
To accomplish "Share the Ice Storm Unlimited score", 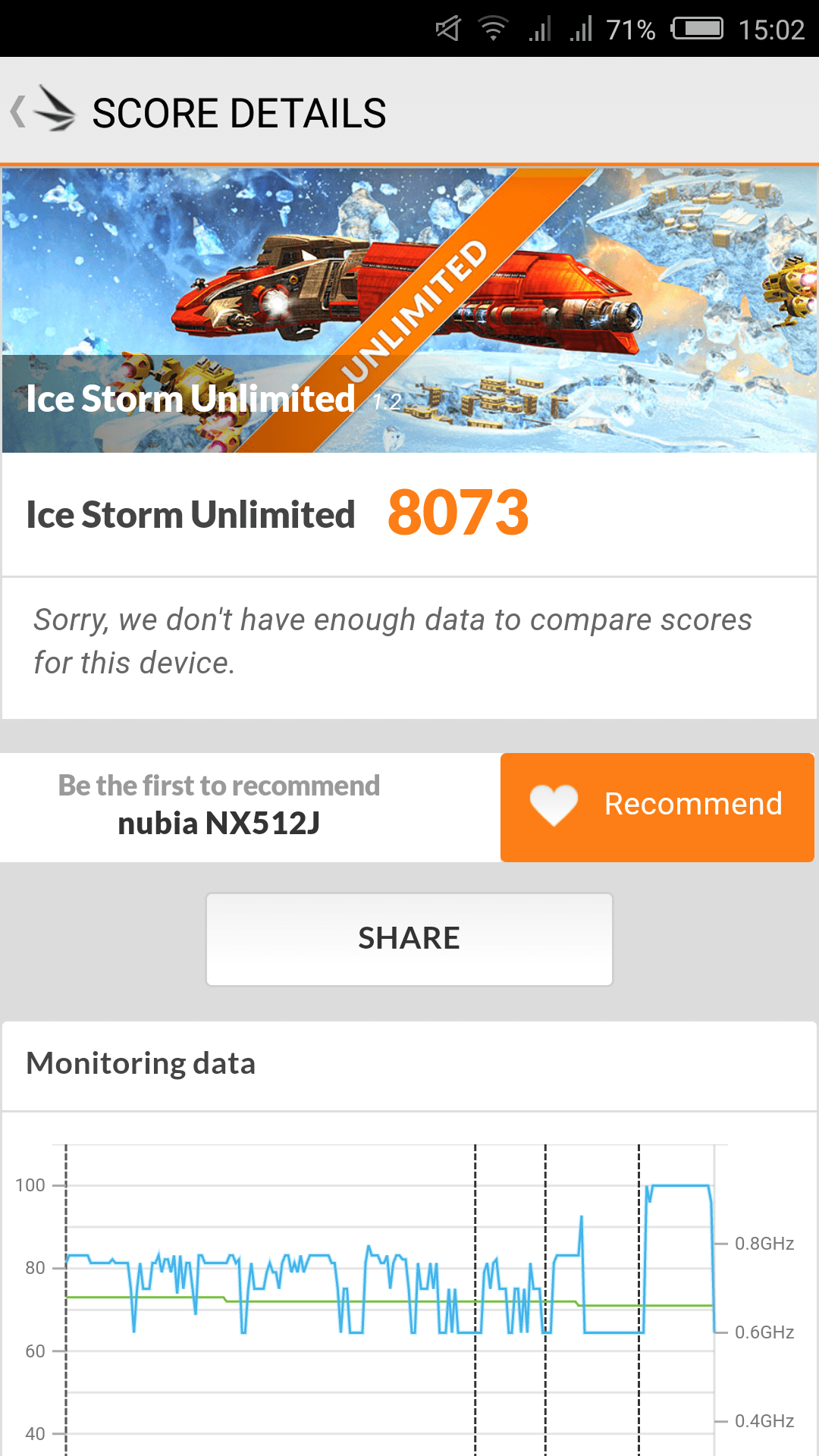I will point(409,939).
